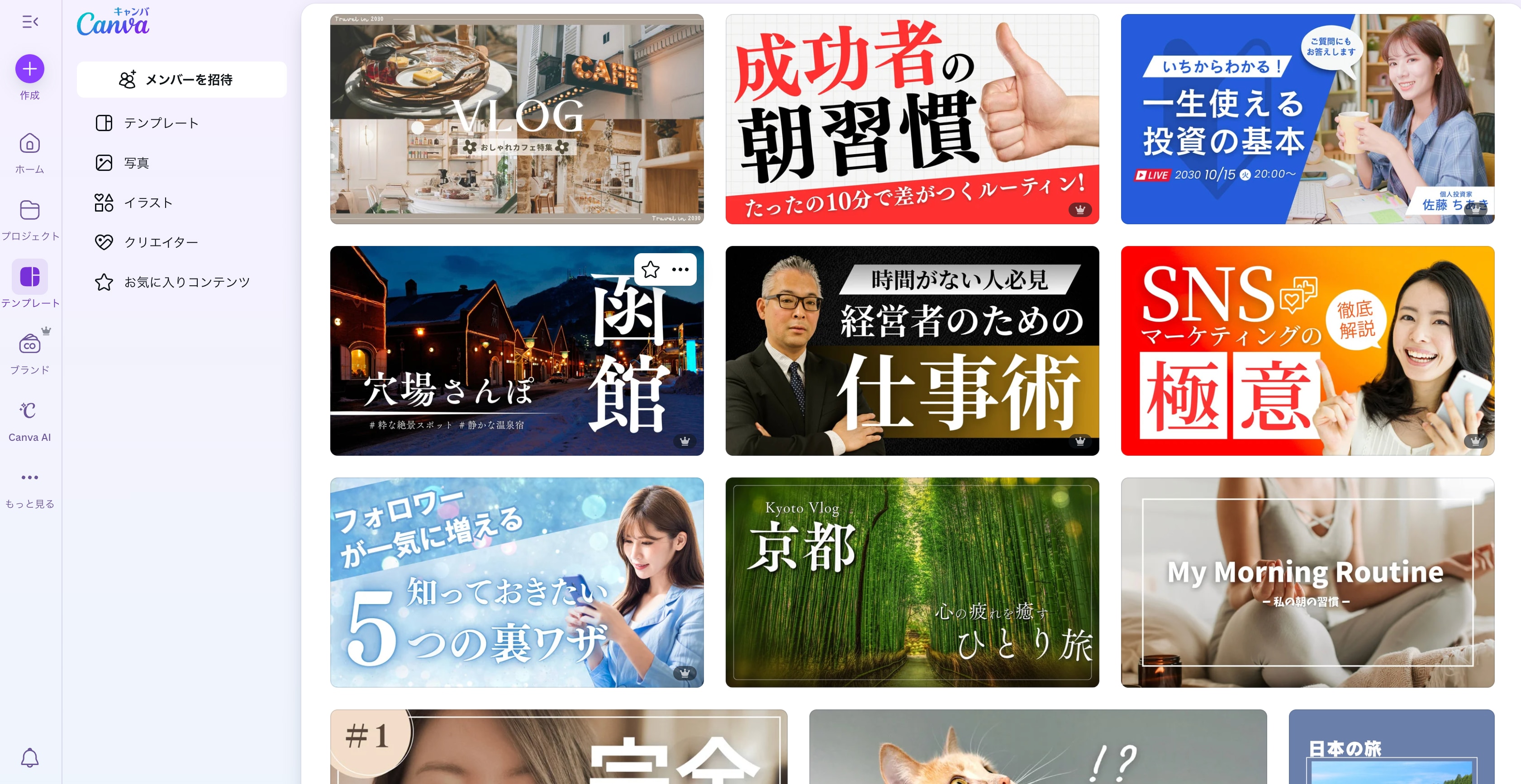The width and height of the screenshot is (1521, 784).
Task: Open the notifications bell
Action: pyautogui.click(x=29, y=757)
